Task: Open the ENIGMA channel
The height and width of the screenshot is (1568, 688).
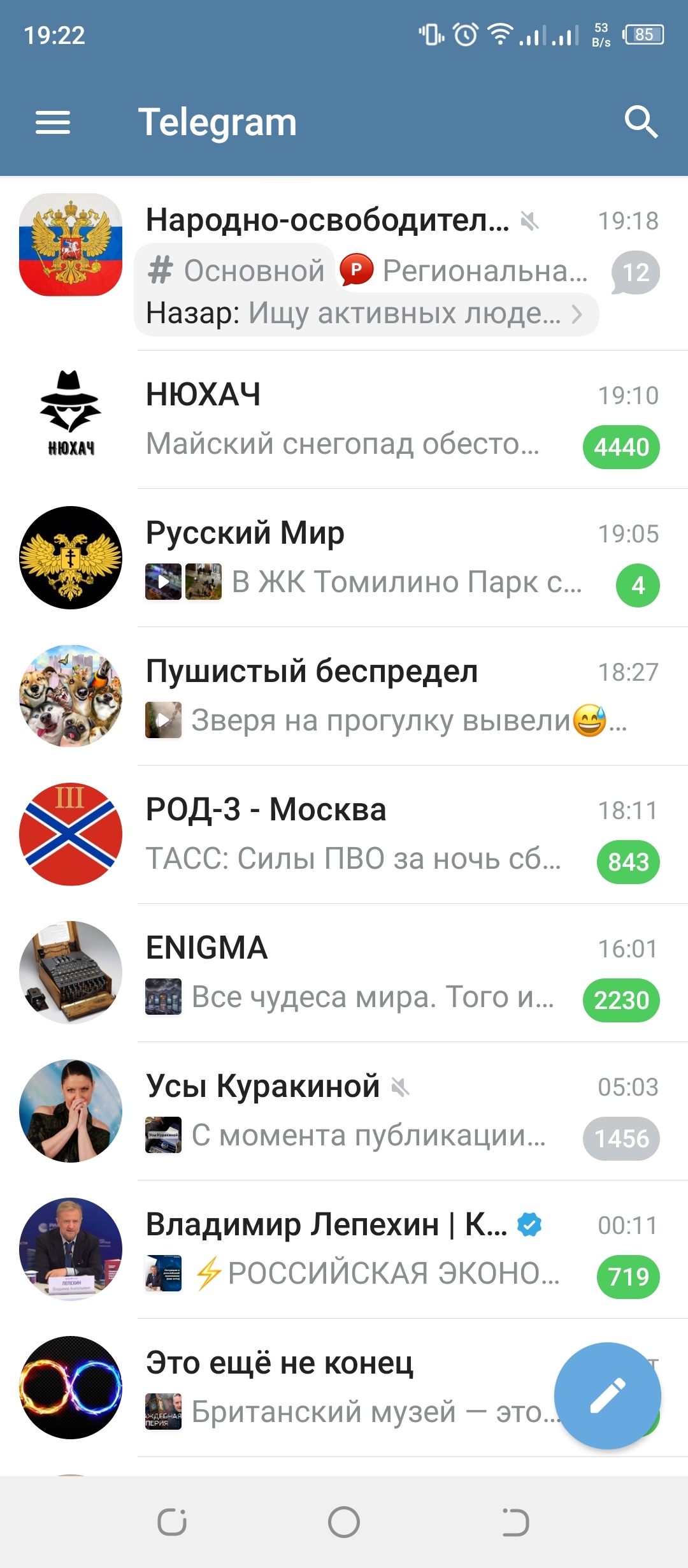Action: (344, 973)
